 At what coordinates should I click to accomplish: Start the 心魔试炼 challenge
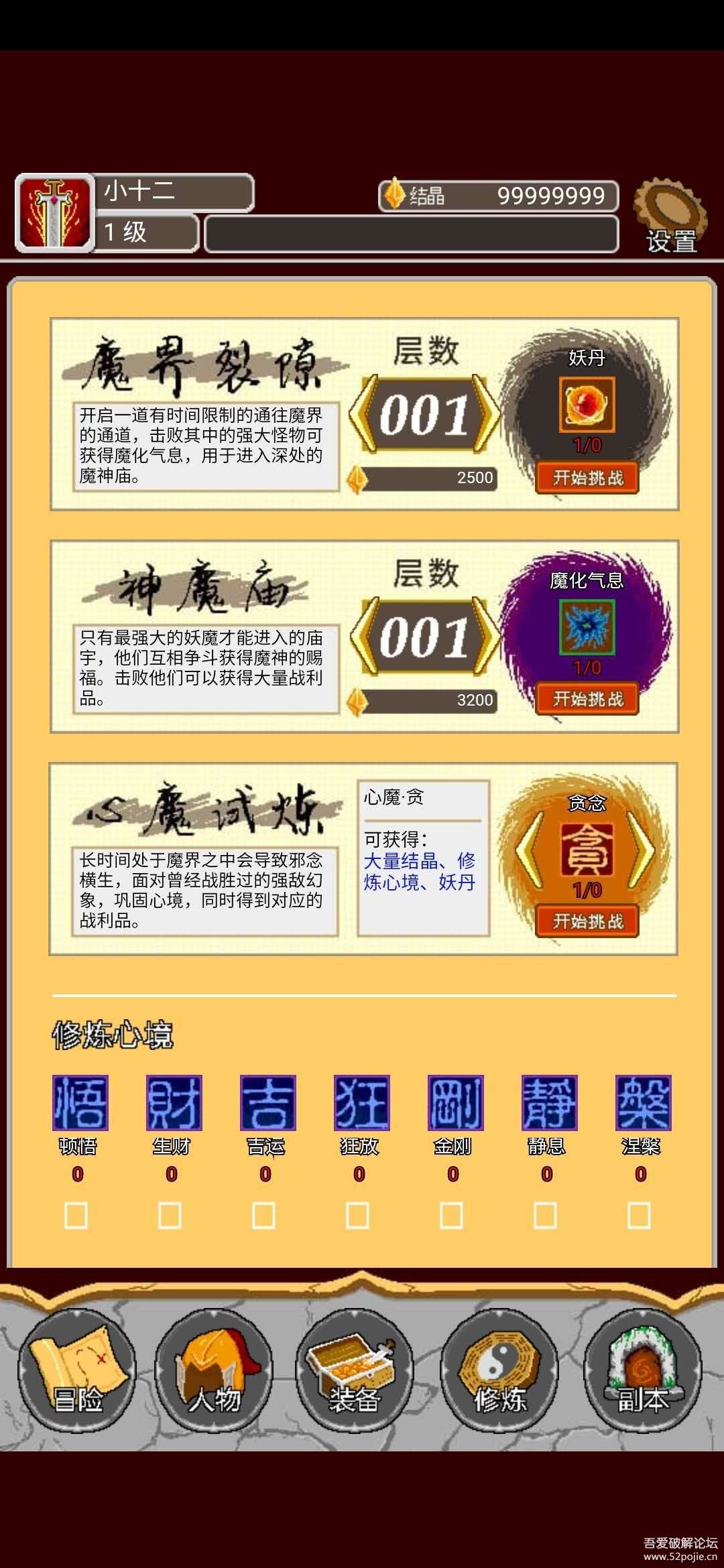[x=587, y=921]
